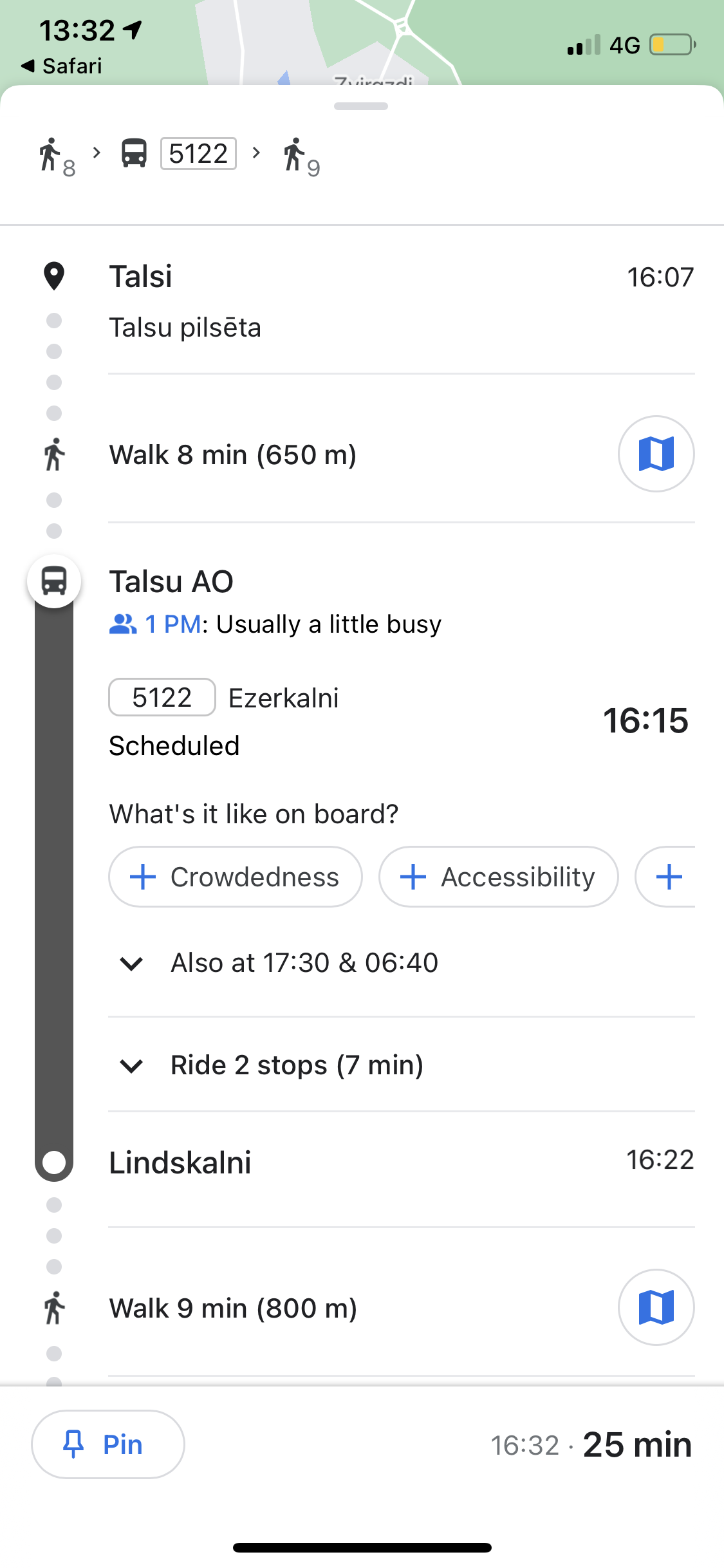Image resolution: width=724 pixels, height=1568 pixels.
Task: Open Talsu AO bus stop details
Action: [171, 582]
